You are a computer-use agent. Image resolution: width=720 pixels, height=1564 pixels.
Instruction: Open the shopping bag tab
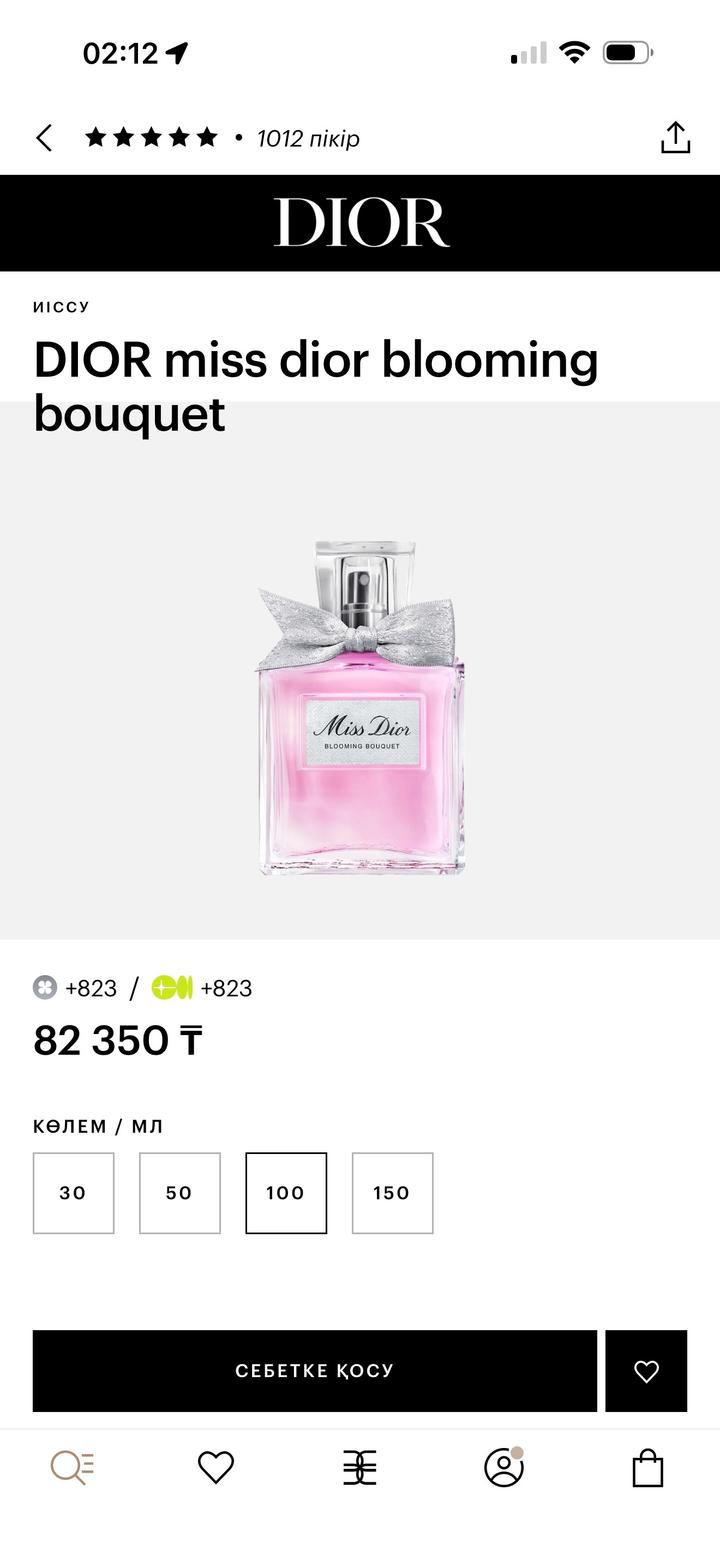[x=648, y=1467]
